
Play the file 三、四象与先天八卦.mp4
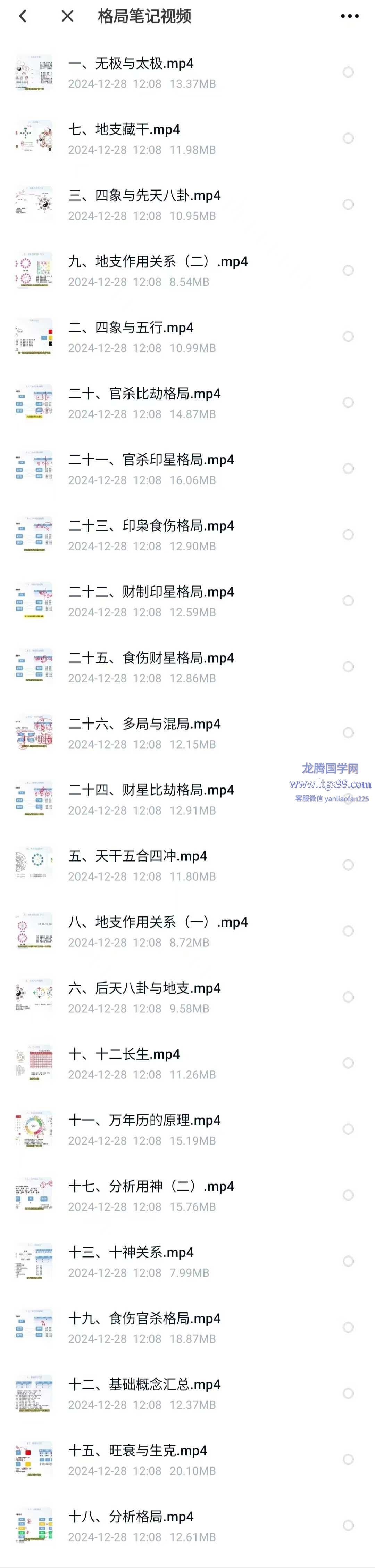point(144,195)
